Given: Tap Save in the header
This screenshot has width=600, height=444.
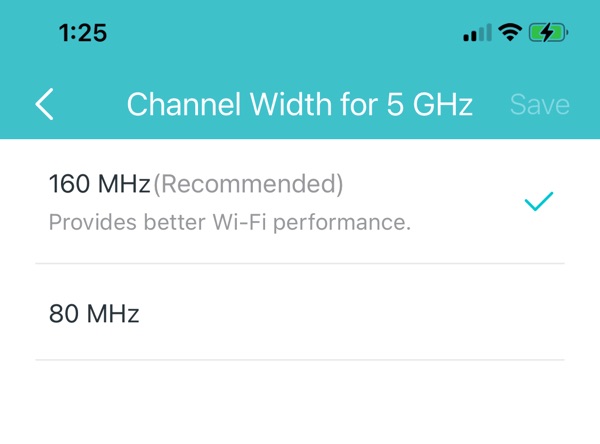Looking at the screenshot, I should (539, 105).
